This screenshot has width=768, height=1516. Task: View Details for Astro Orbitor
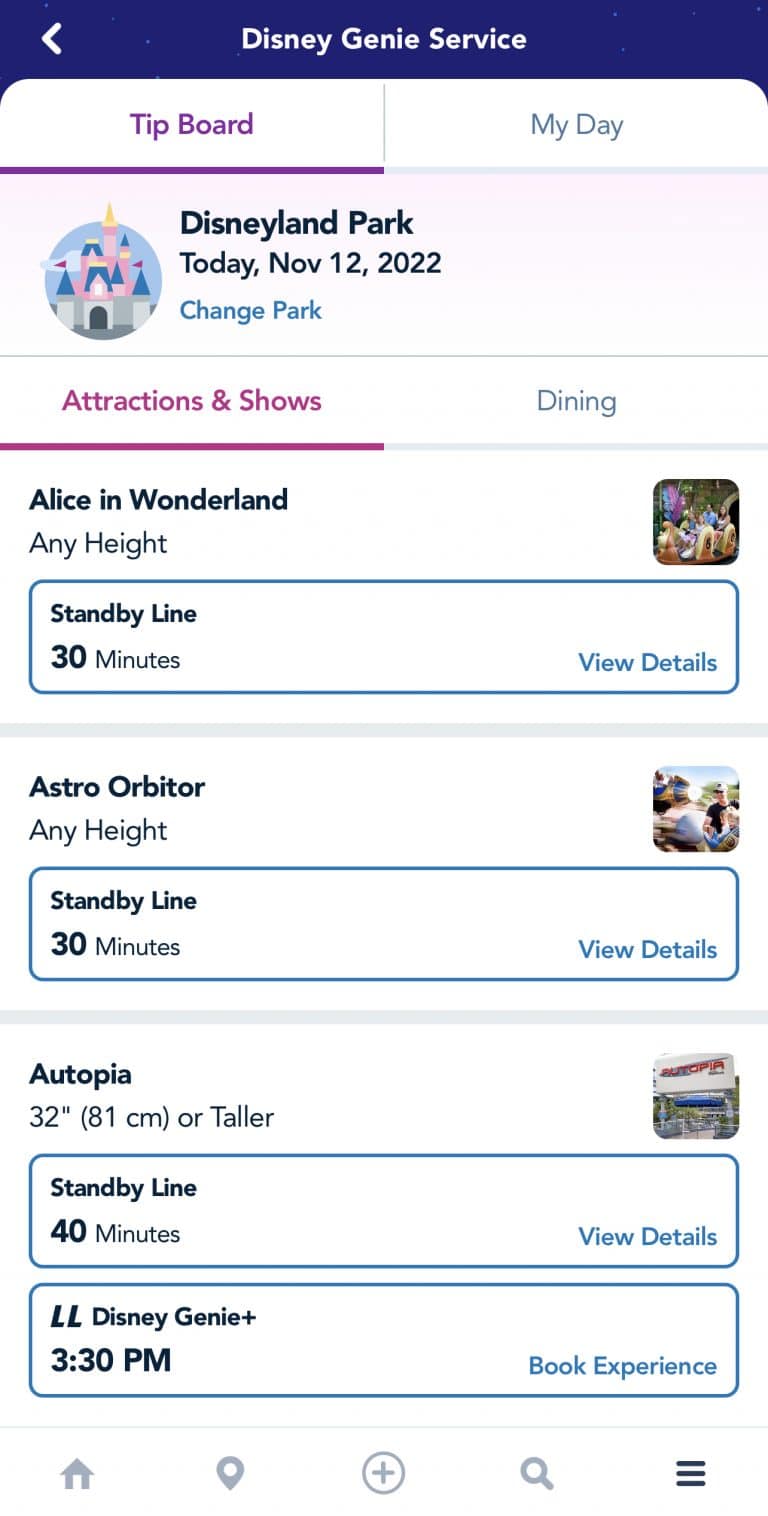pyautogui.click(x=647, y=949)
